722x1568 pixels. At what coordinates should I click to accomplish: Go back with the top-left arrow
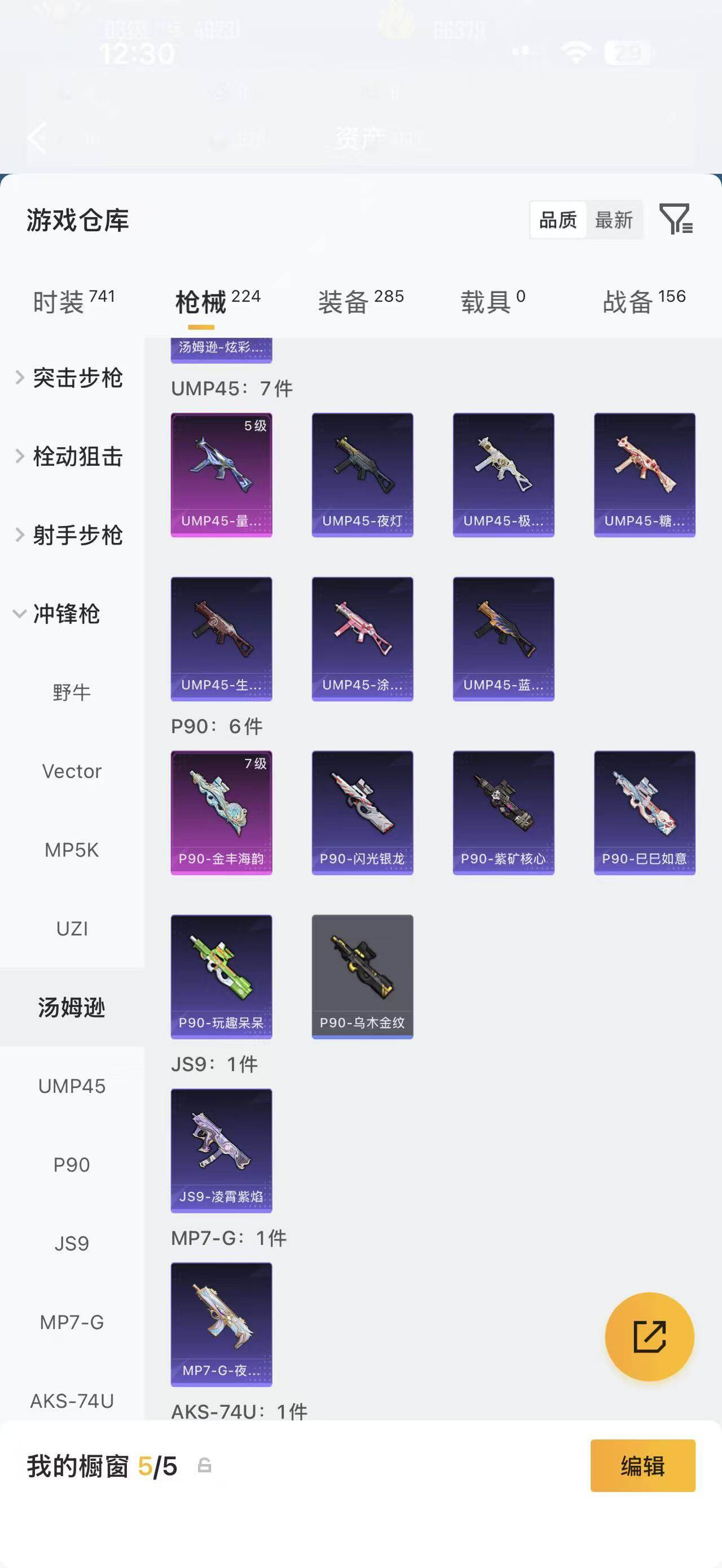[38, 138]
